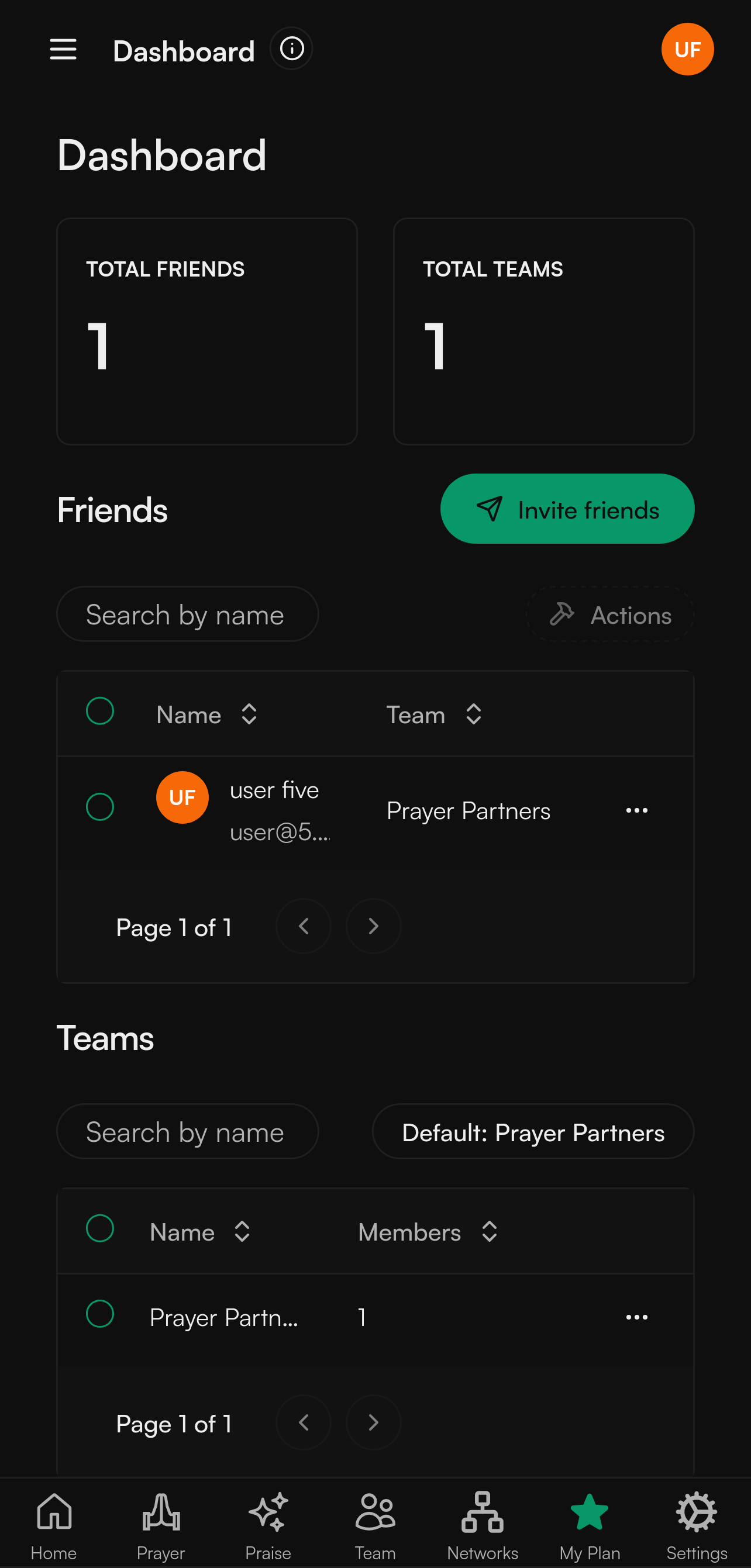Tap the Invite friends button
Screen dimensions: 751x1568
(566, 509)
